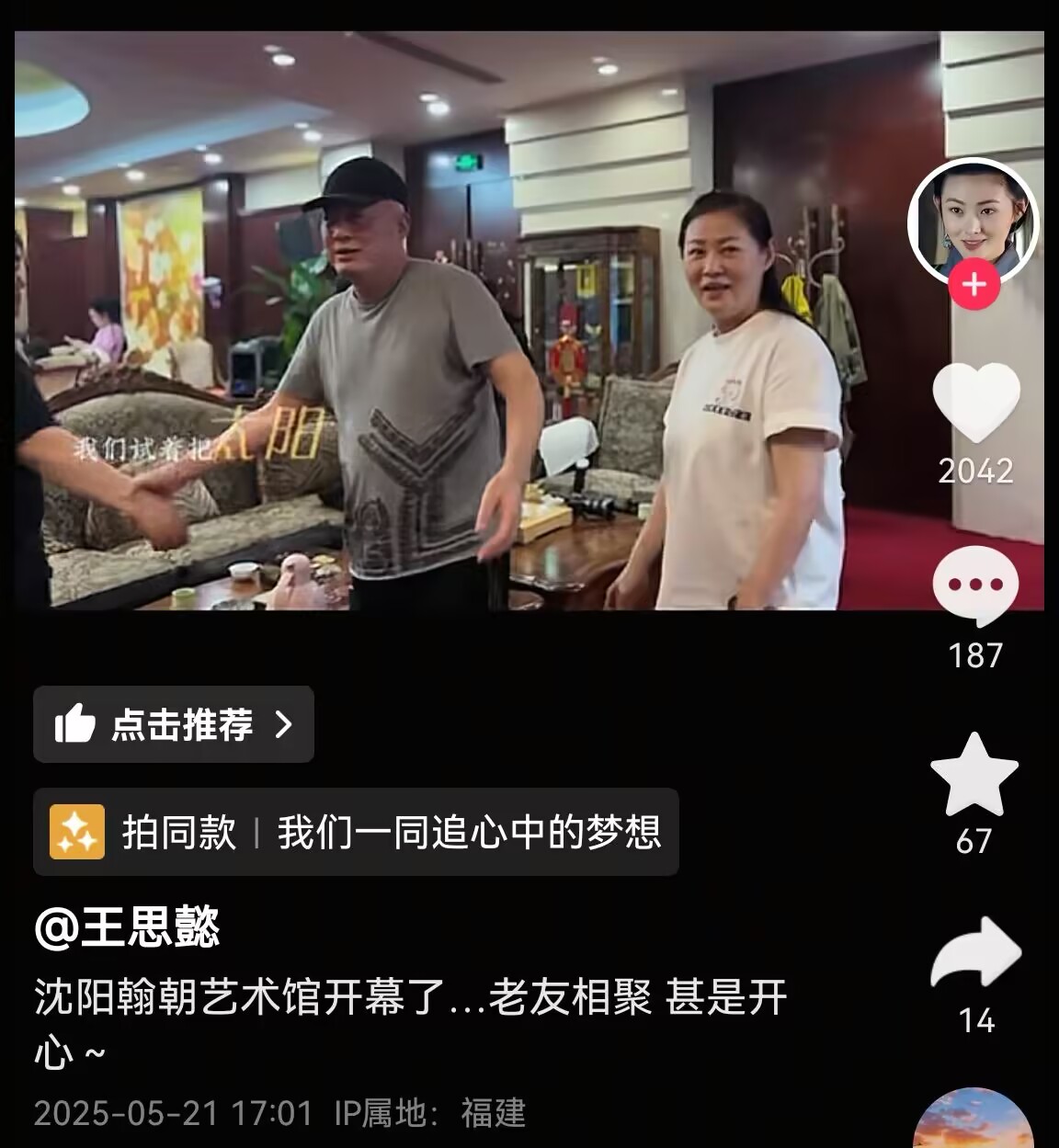The image size is (1059, 1148).
Task: Tap the 点击推荐 recommend button
Action: click(174, 724)
